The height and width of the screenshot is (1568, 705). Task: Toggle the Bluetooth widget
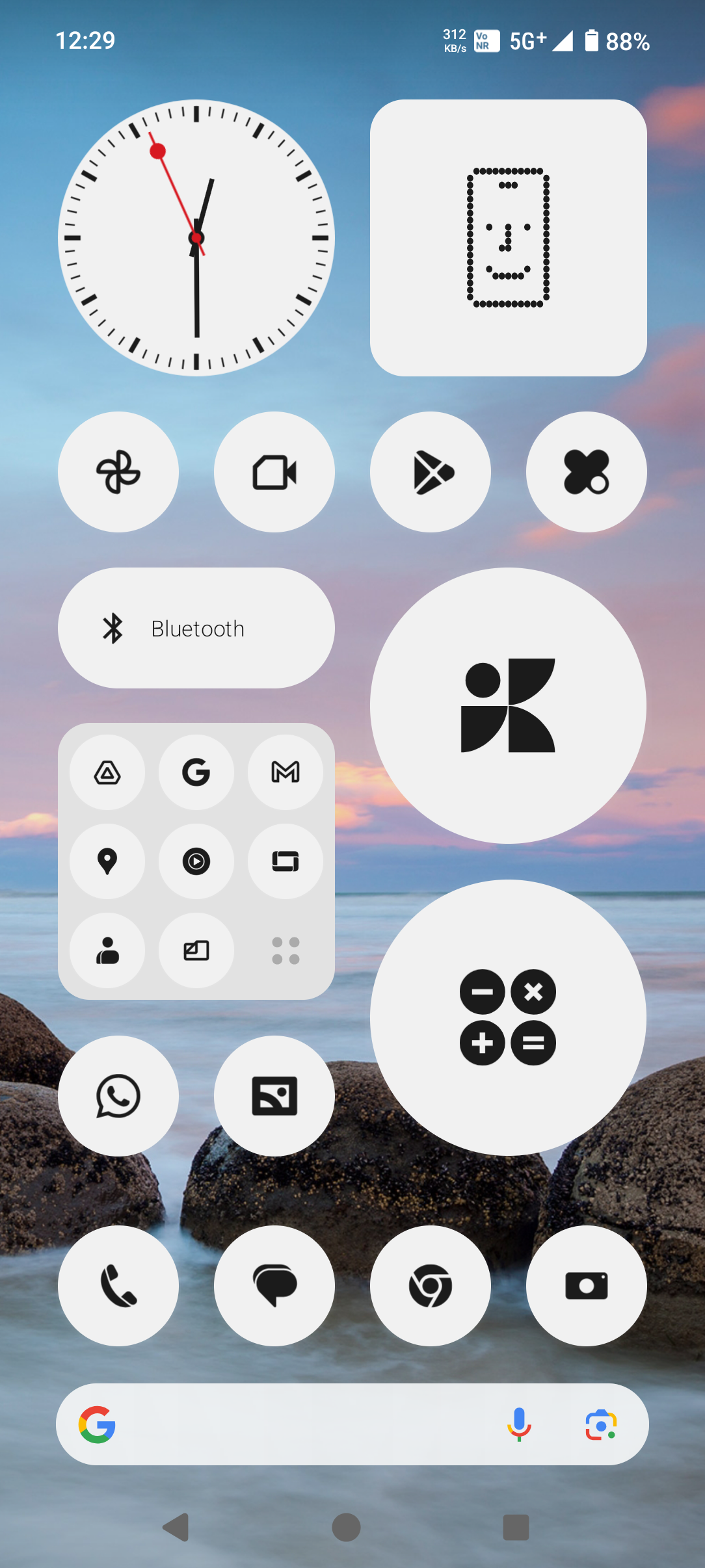196,628
